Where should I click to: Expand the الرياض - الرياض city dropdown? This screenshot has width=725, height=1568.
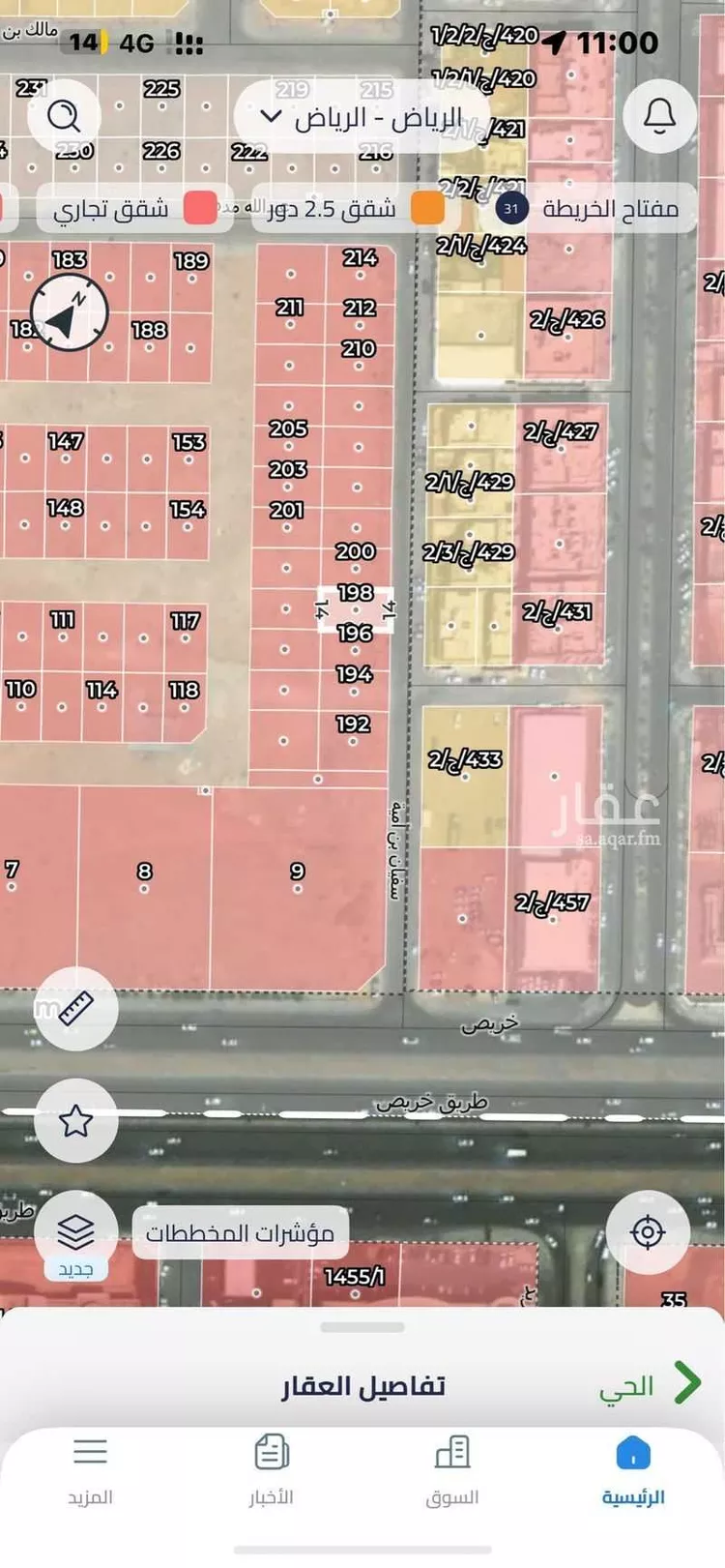[363, 118]
